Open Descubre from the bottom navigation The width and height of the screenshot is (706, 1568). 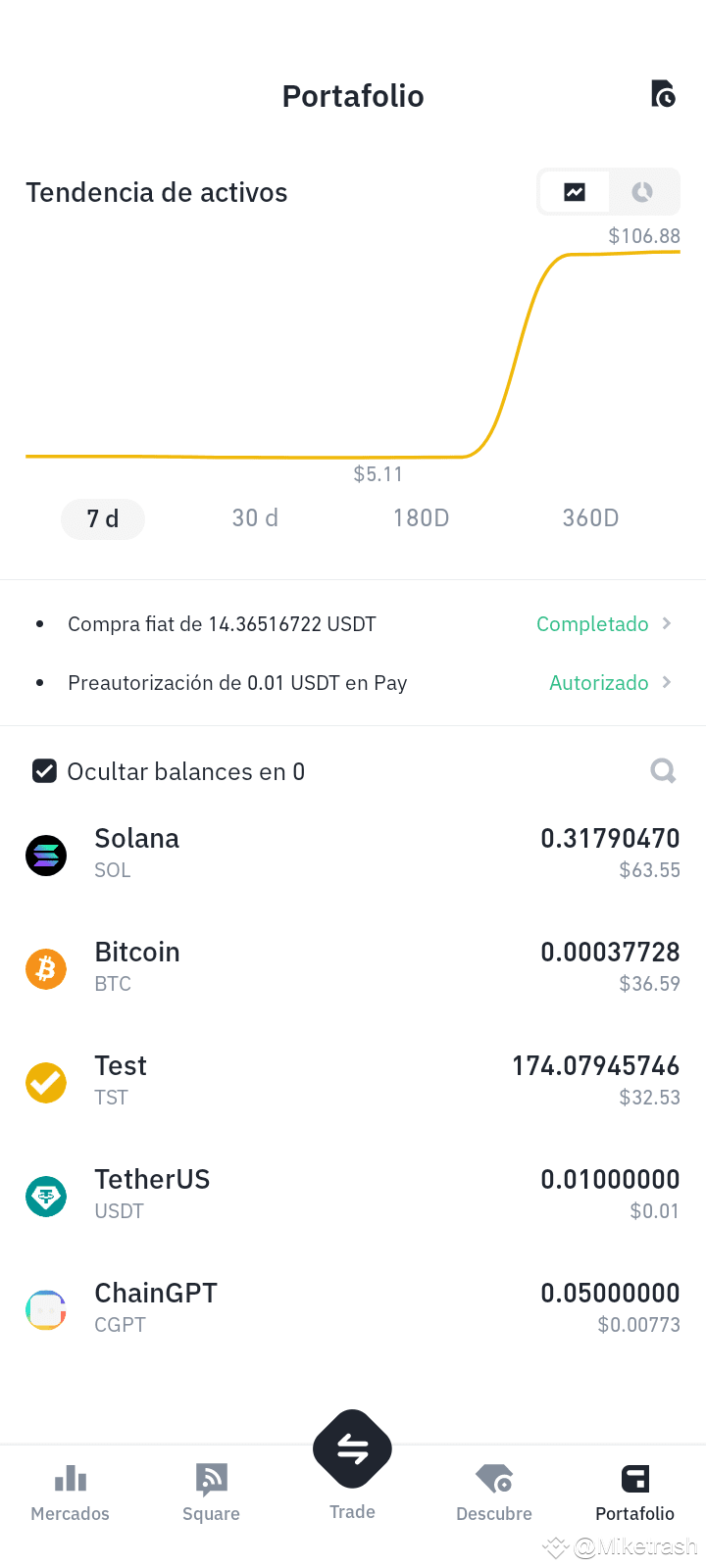493,1490
